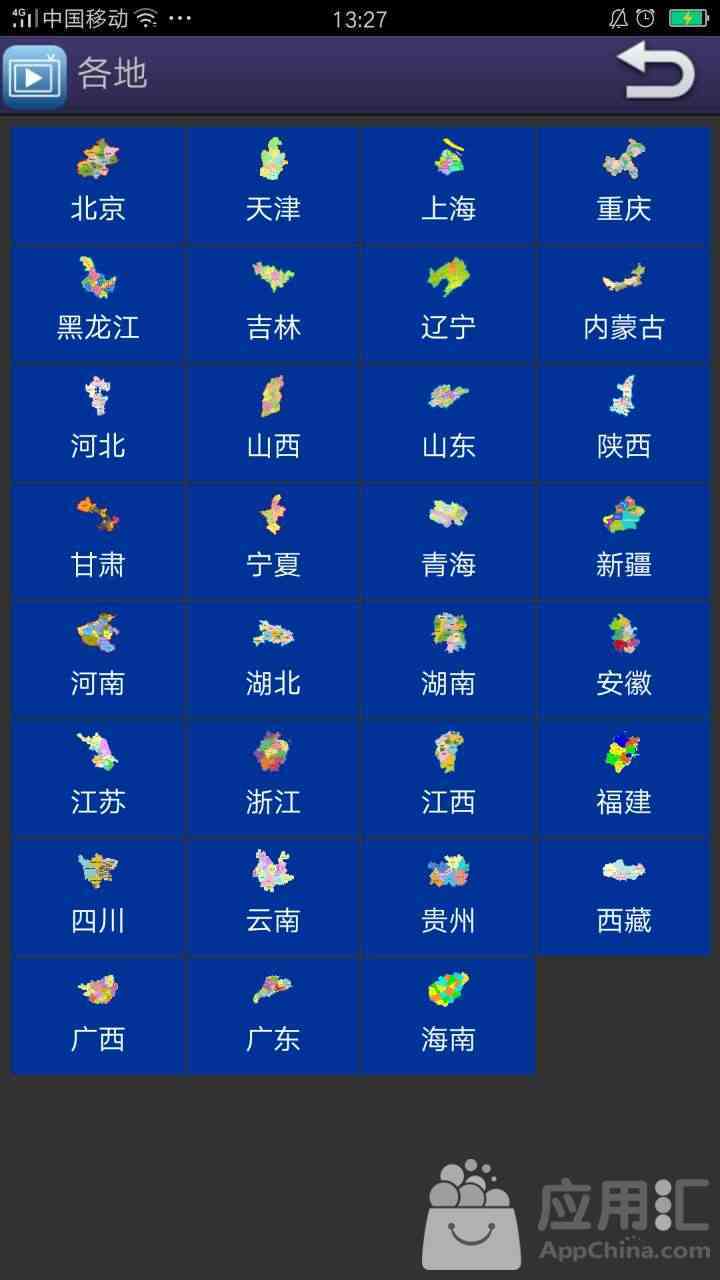720x1280 pixels.
Task: Select 内蒙古 region
Action: [624, 303]
